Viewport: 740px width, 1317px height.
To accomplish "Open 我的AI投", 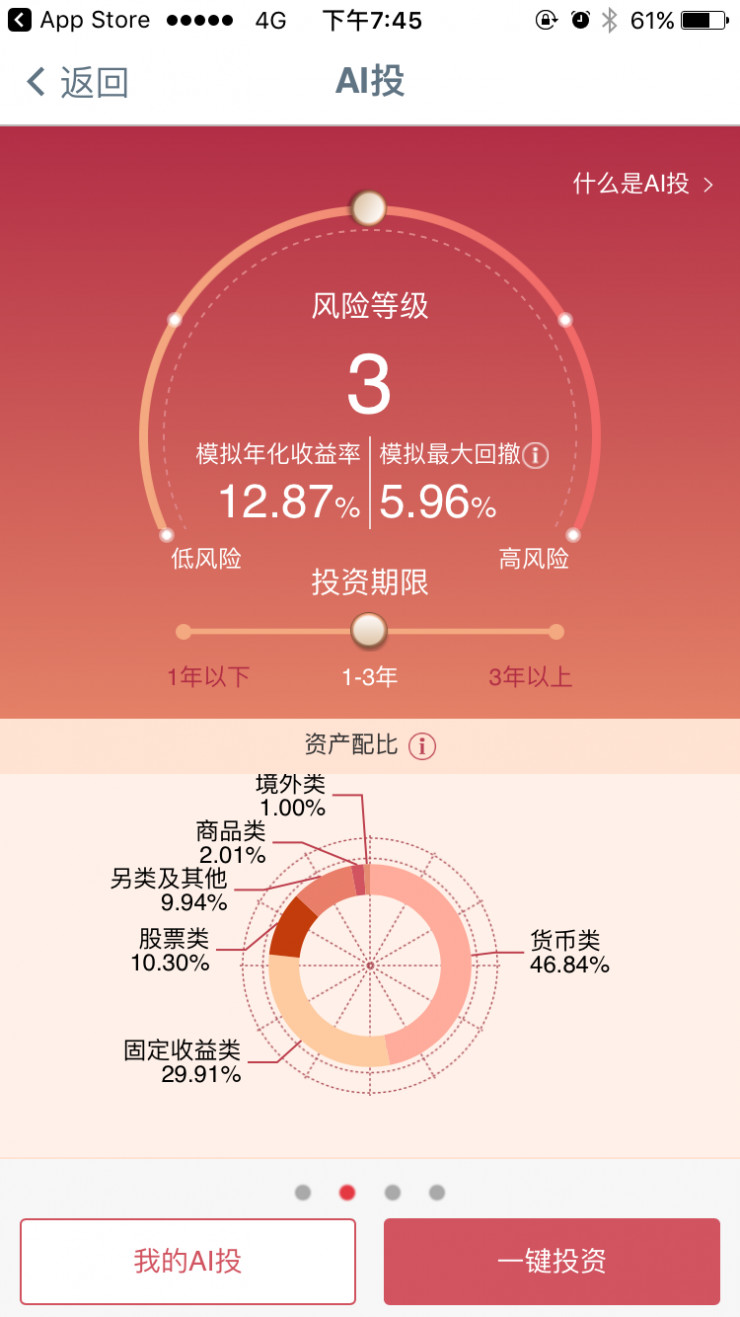I will click(x=188, y=1261).
